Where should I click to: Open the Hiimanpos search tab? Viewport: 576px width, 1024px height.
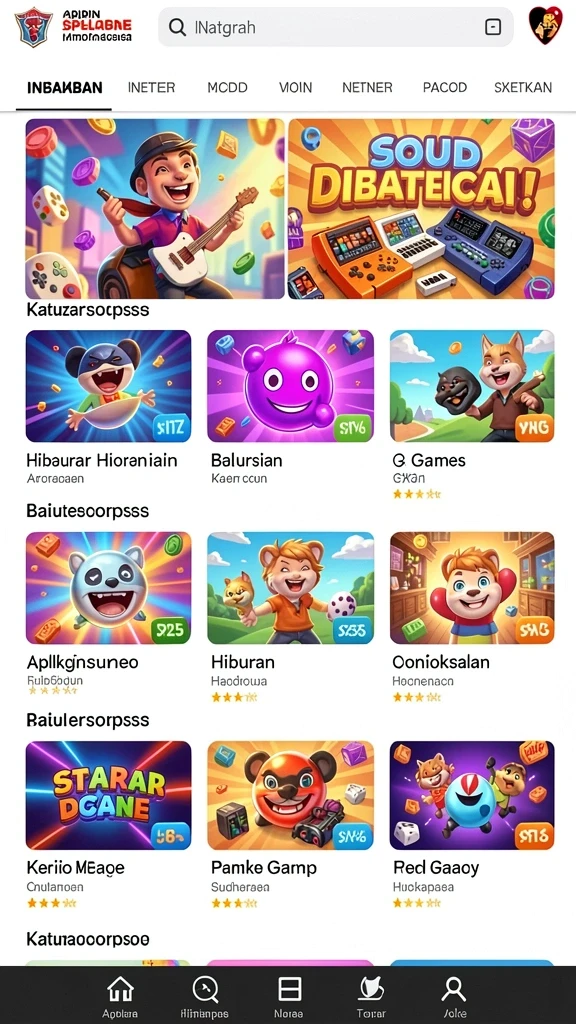tap(204, 997)
